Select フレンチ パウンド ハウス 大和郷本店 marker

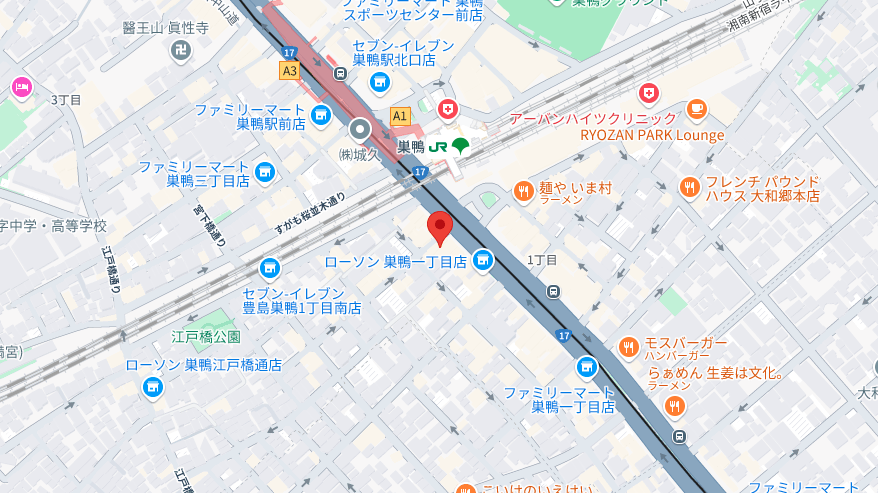click(x=689, y=186)
